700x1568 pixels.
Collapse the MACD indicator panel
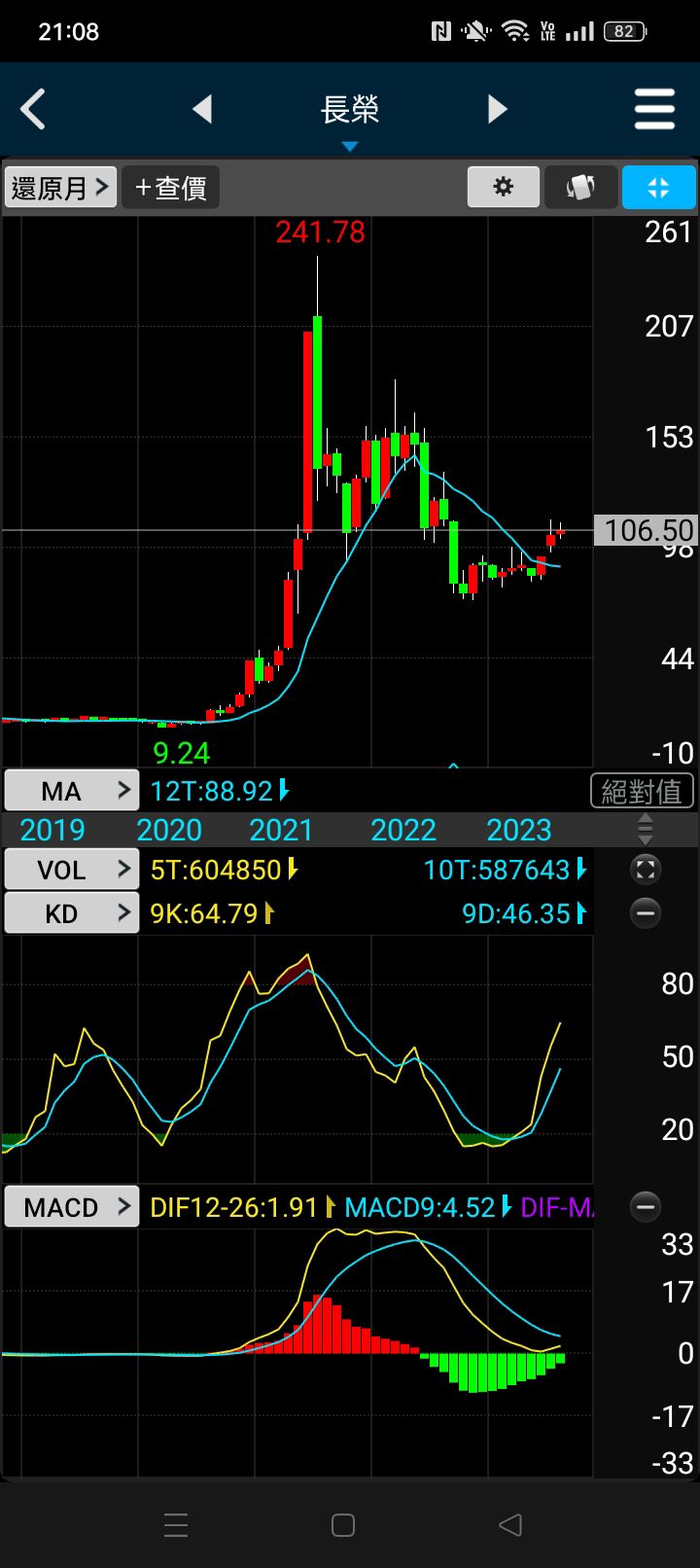(646, 1207)
